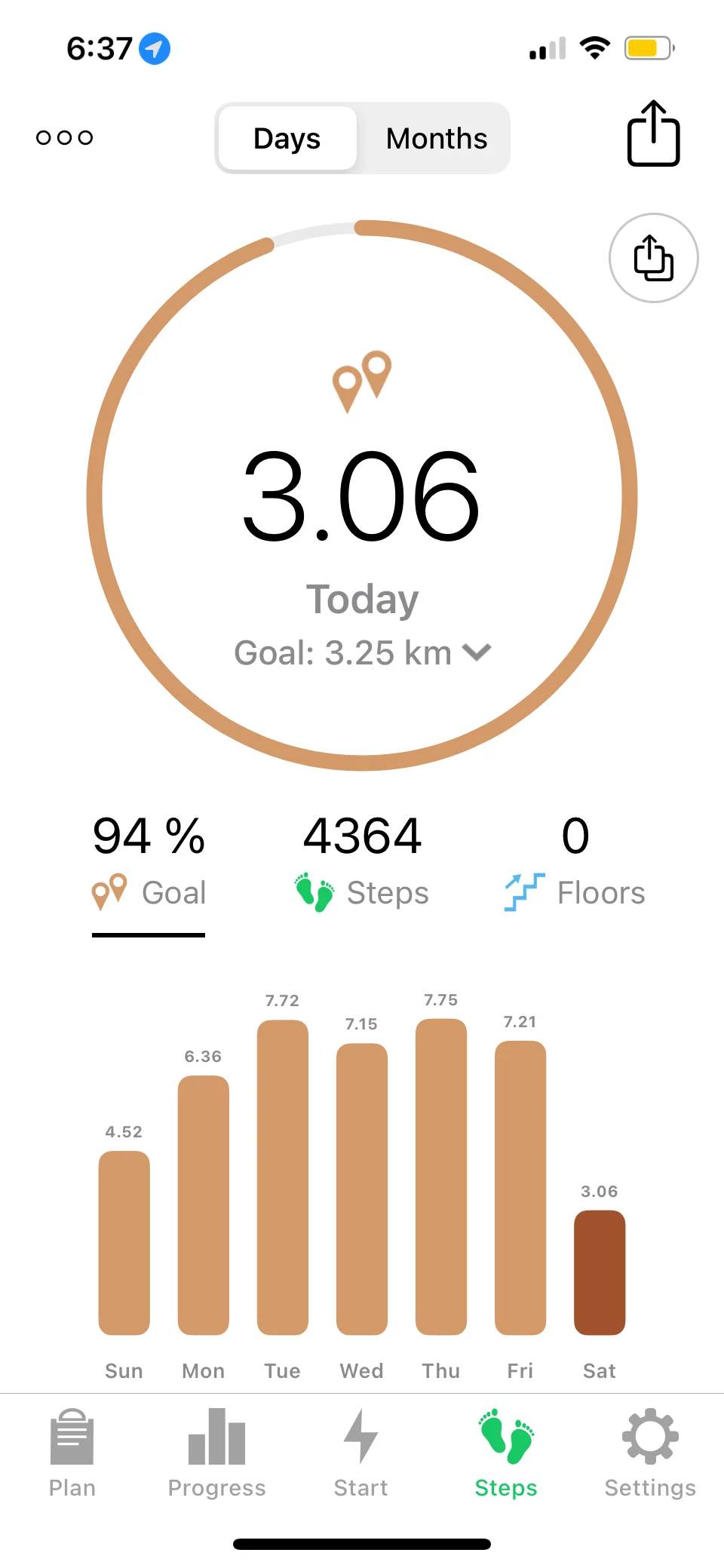The image size is (724, 1568).
Task: Tap the circular share button beside the ring
Action: 653,258
